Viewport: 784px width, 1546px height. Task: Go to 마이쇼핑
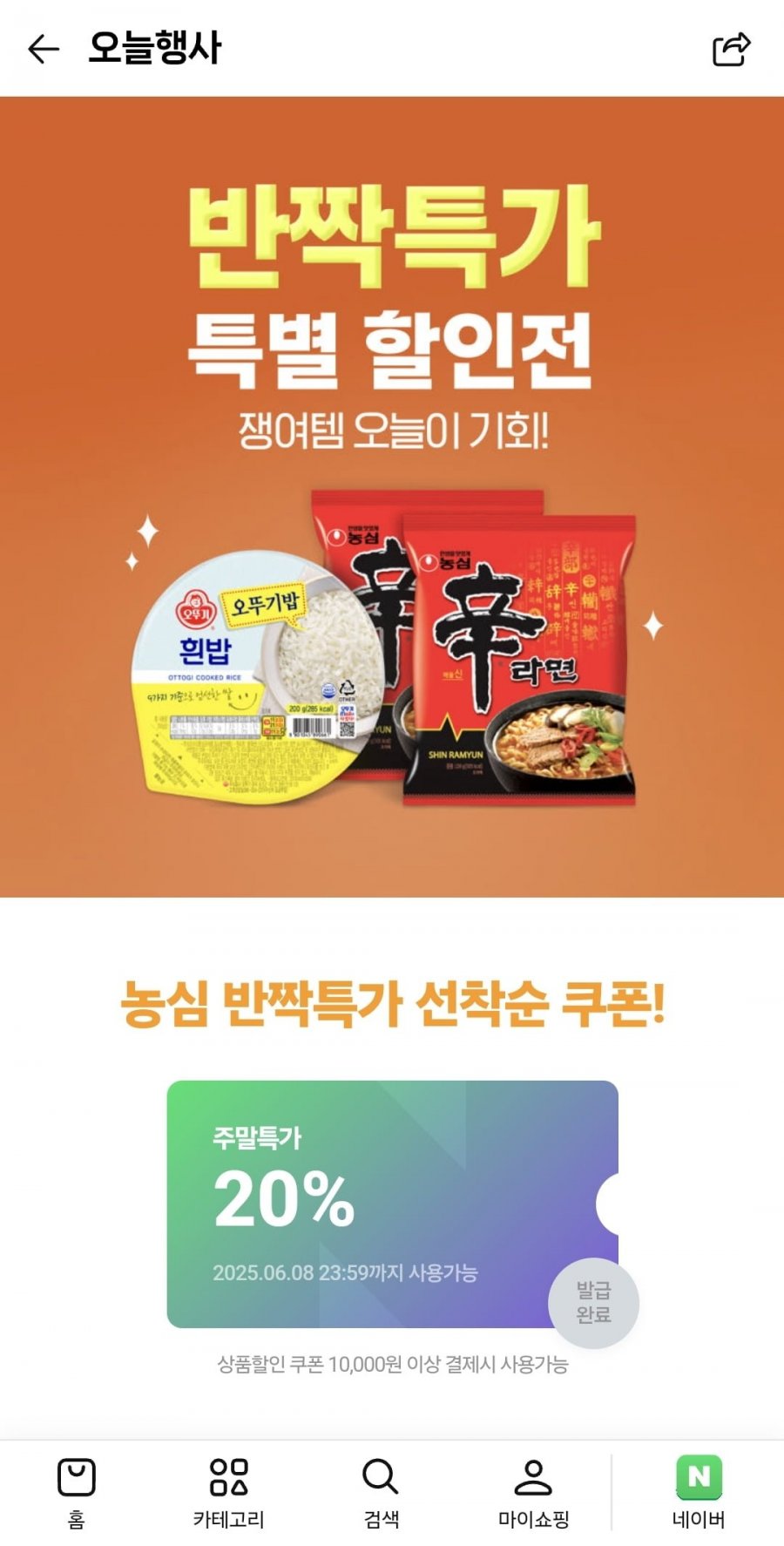point(533,1492)
